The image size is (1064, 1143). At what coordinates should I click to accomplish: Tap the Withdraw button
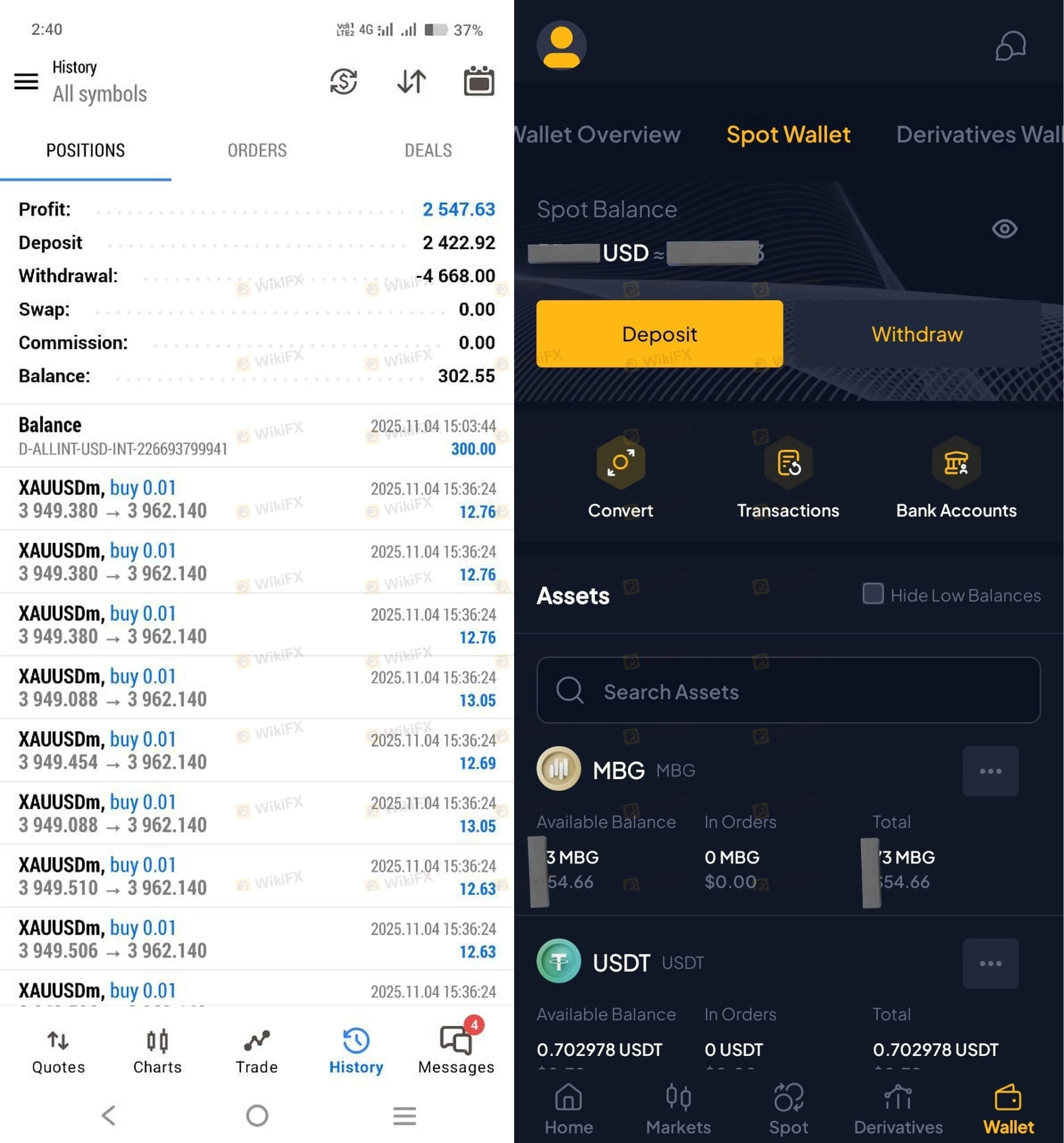pos(916,334)
